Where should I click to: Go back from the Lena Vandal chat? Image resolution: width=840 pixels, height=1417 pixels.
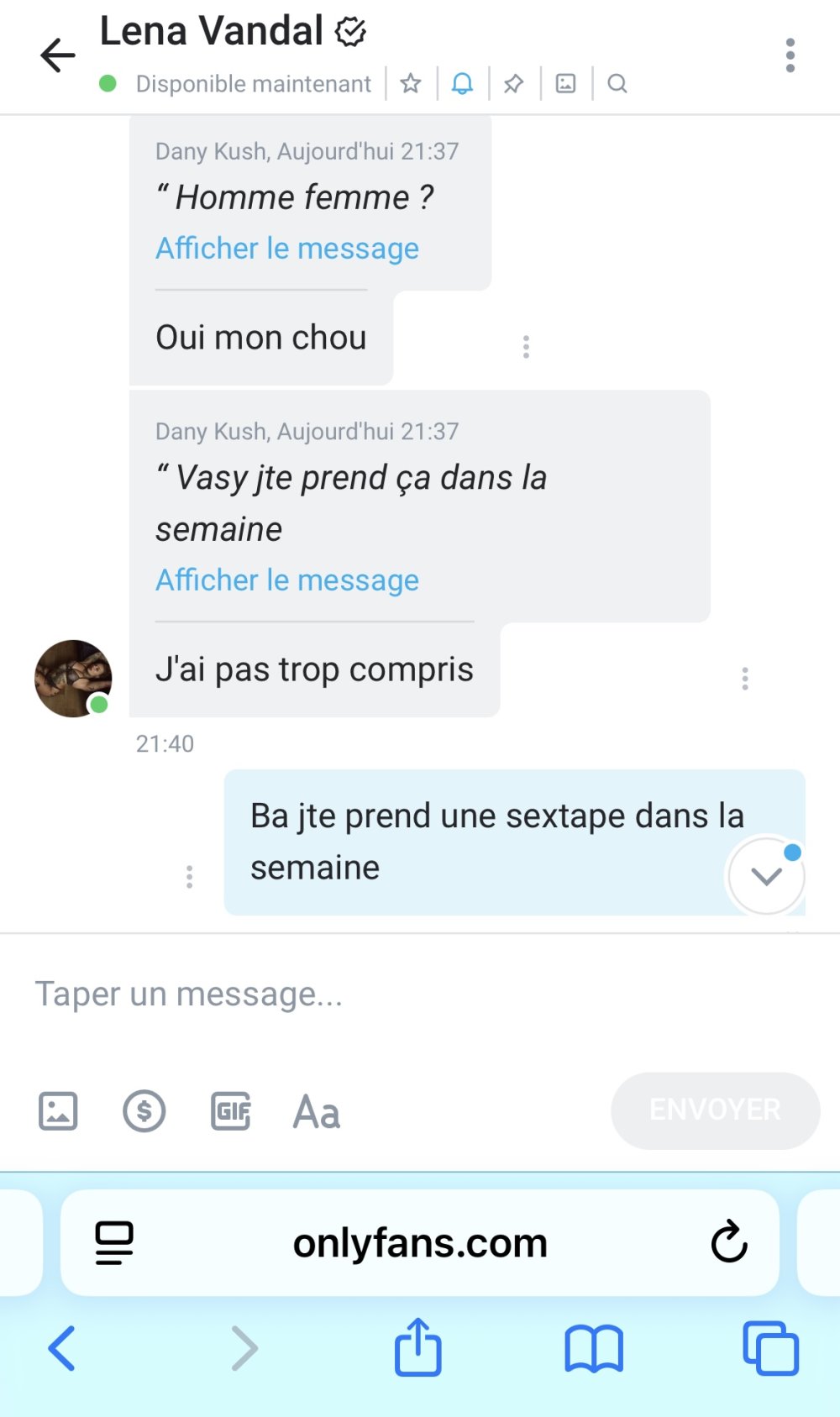57,55
